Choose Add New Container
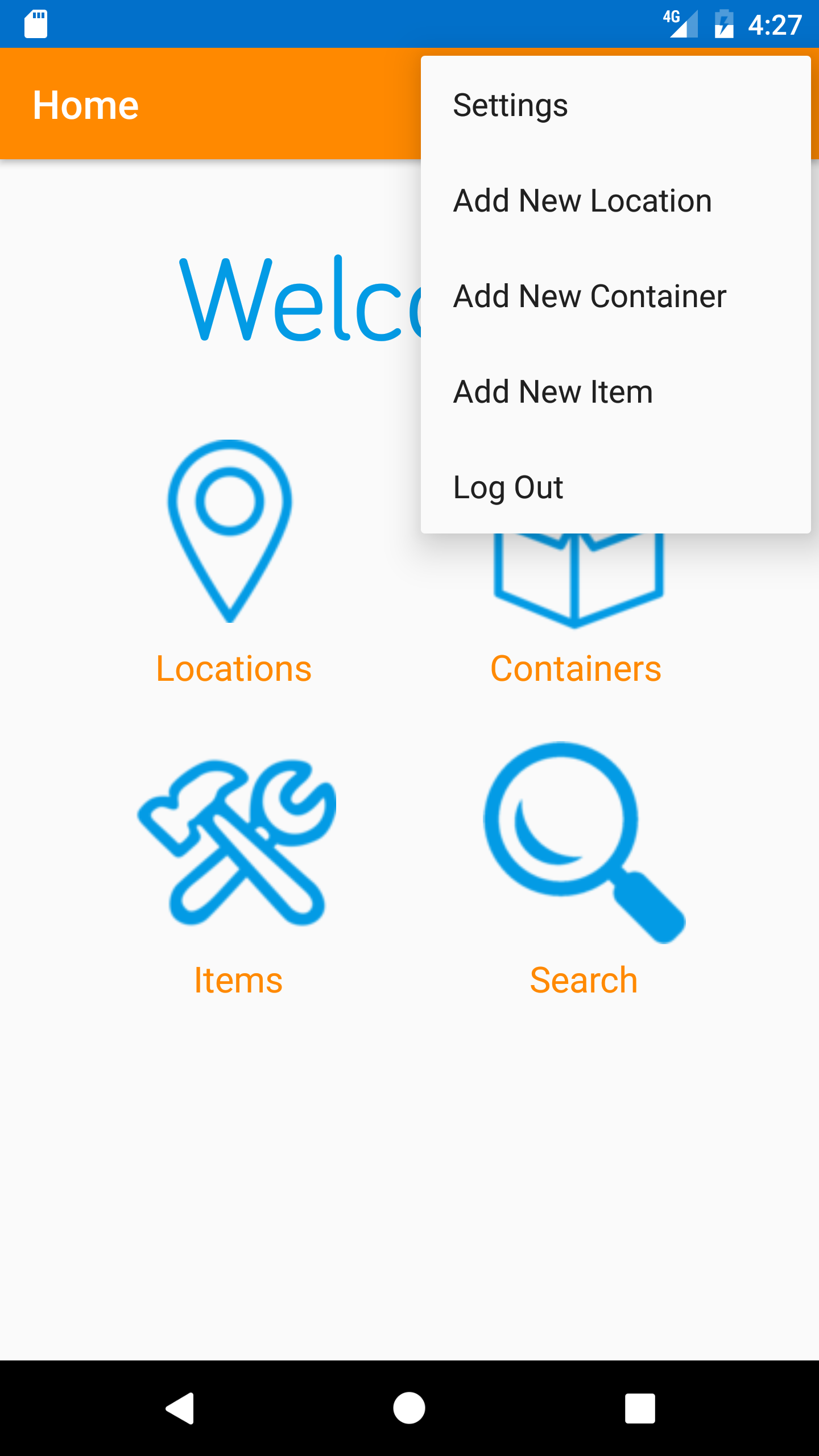 coord(615,296)
